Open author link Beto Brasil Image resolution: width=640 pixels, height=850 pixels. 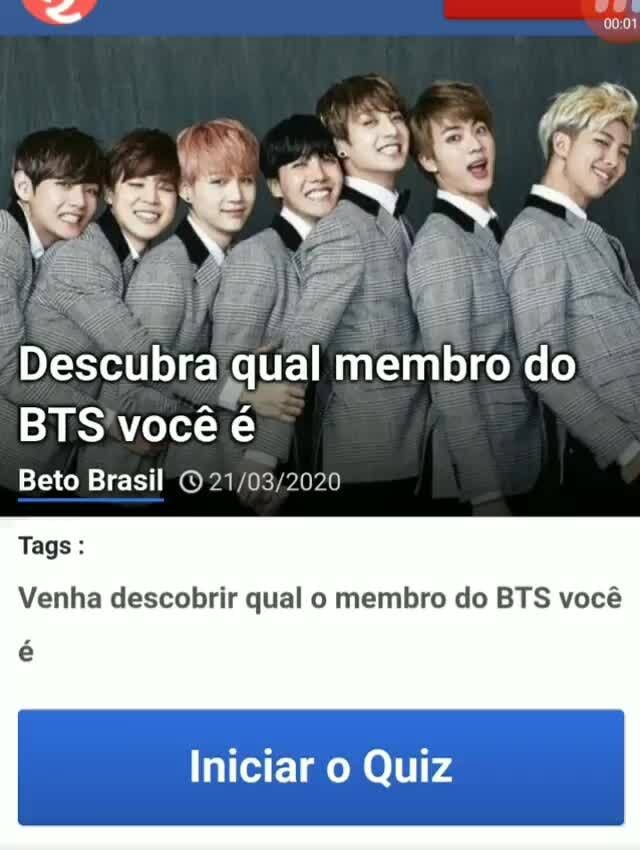pos(90,481)
